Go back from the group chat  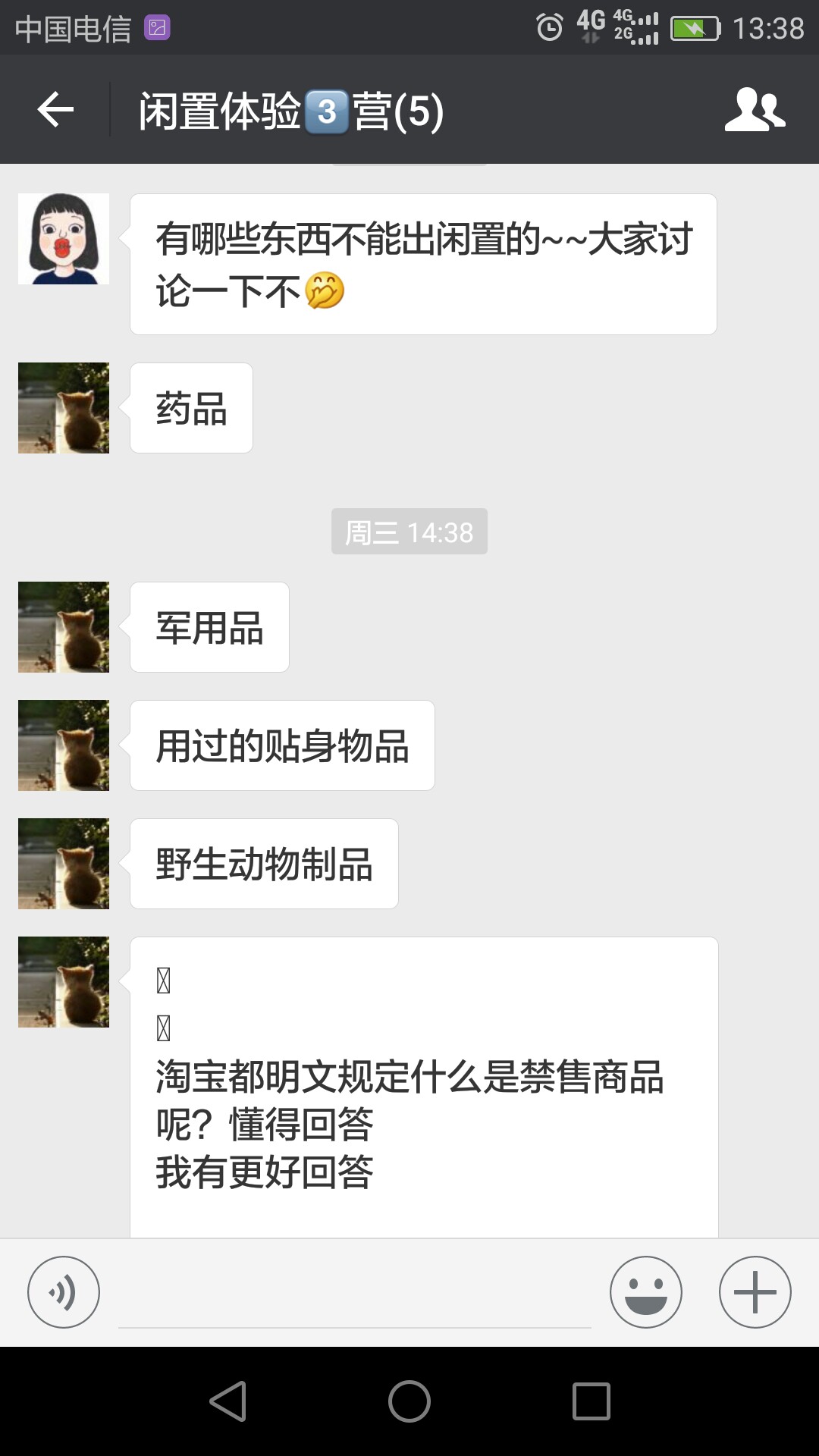tap(55, 111)
